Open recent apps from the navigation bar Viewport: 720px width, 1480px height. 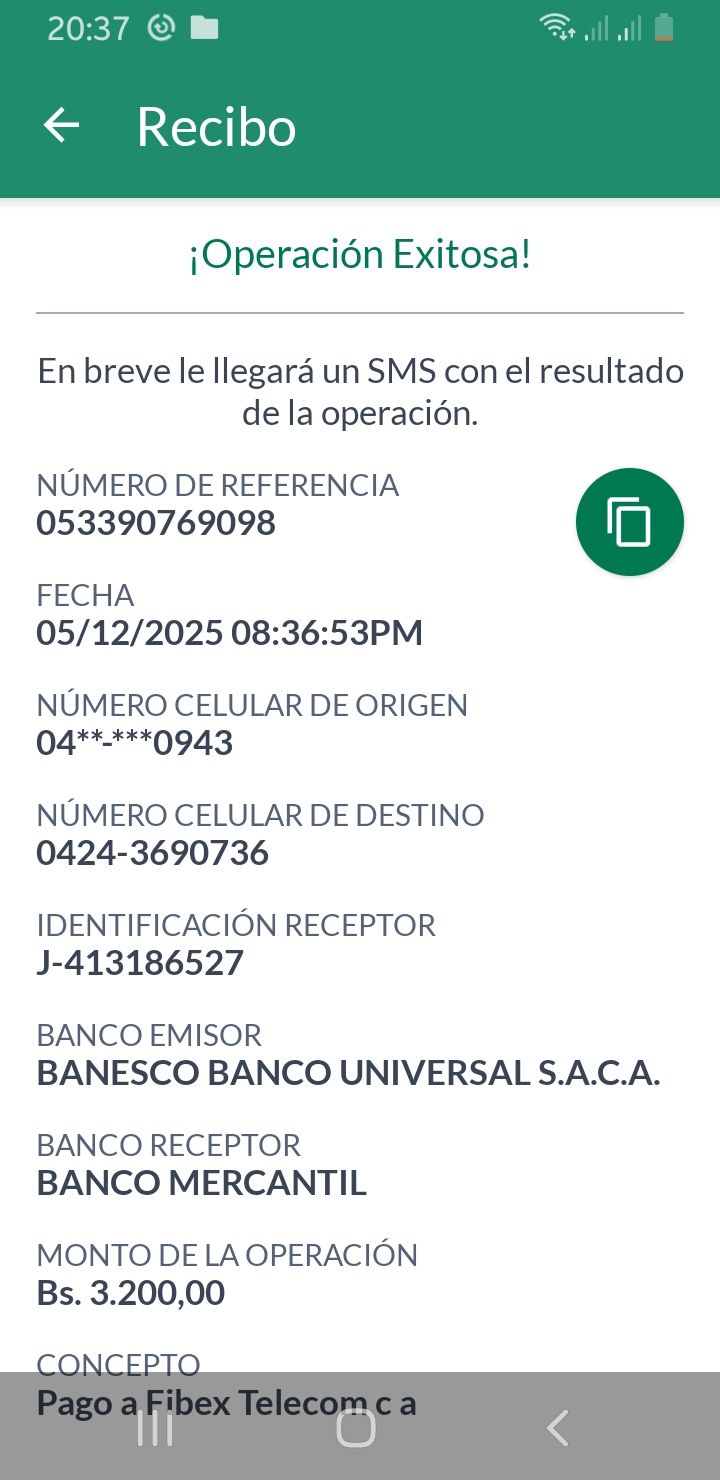tap(155, 1428)
